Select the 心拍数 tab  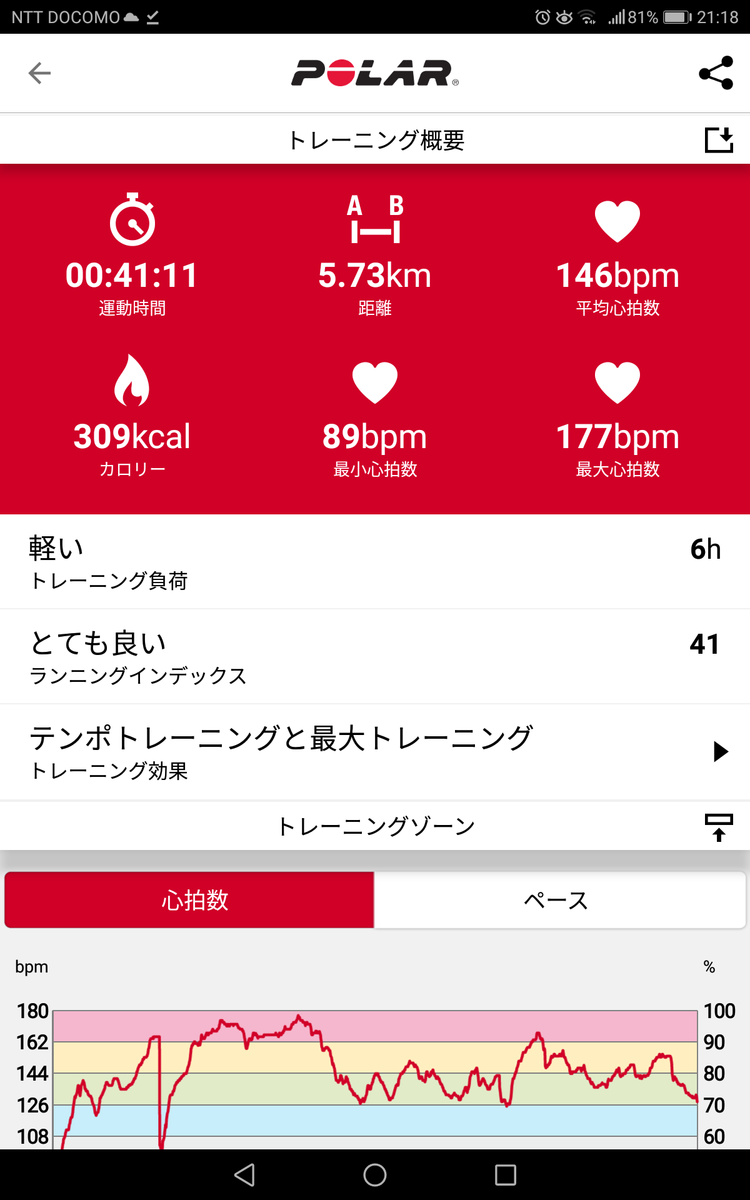coord(190,900)
